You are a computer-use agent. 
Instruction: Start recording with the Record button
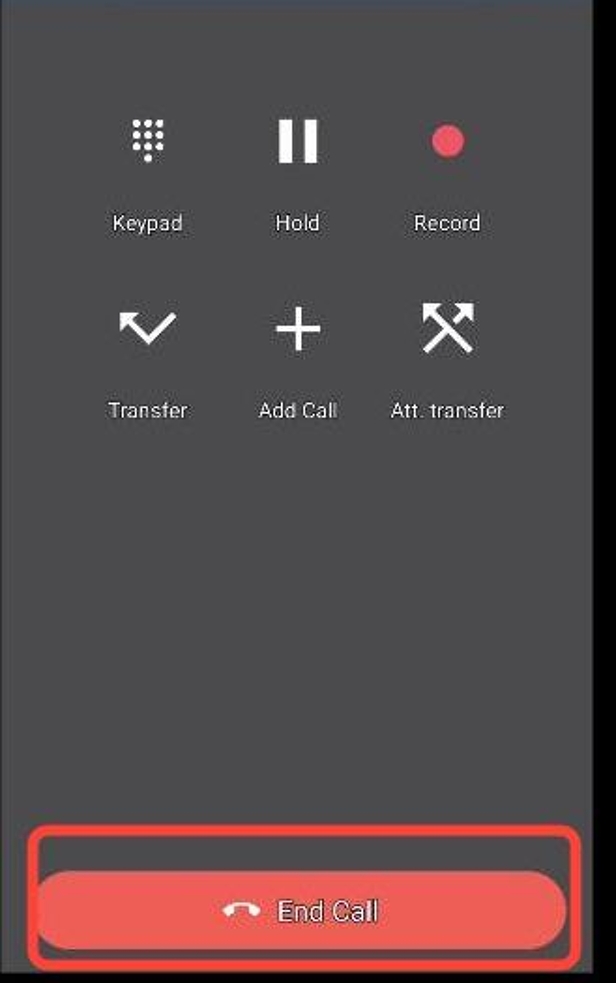(x=447, y=142)
